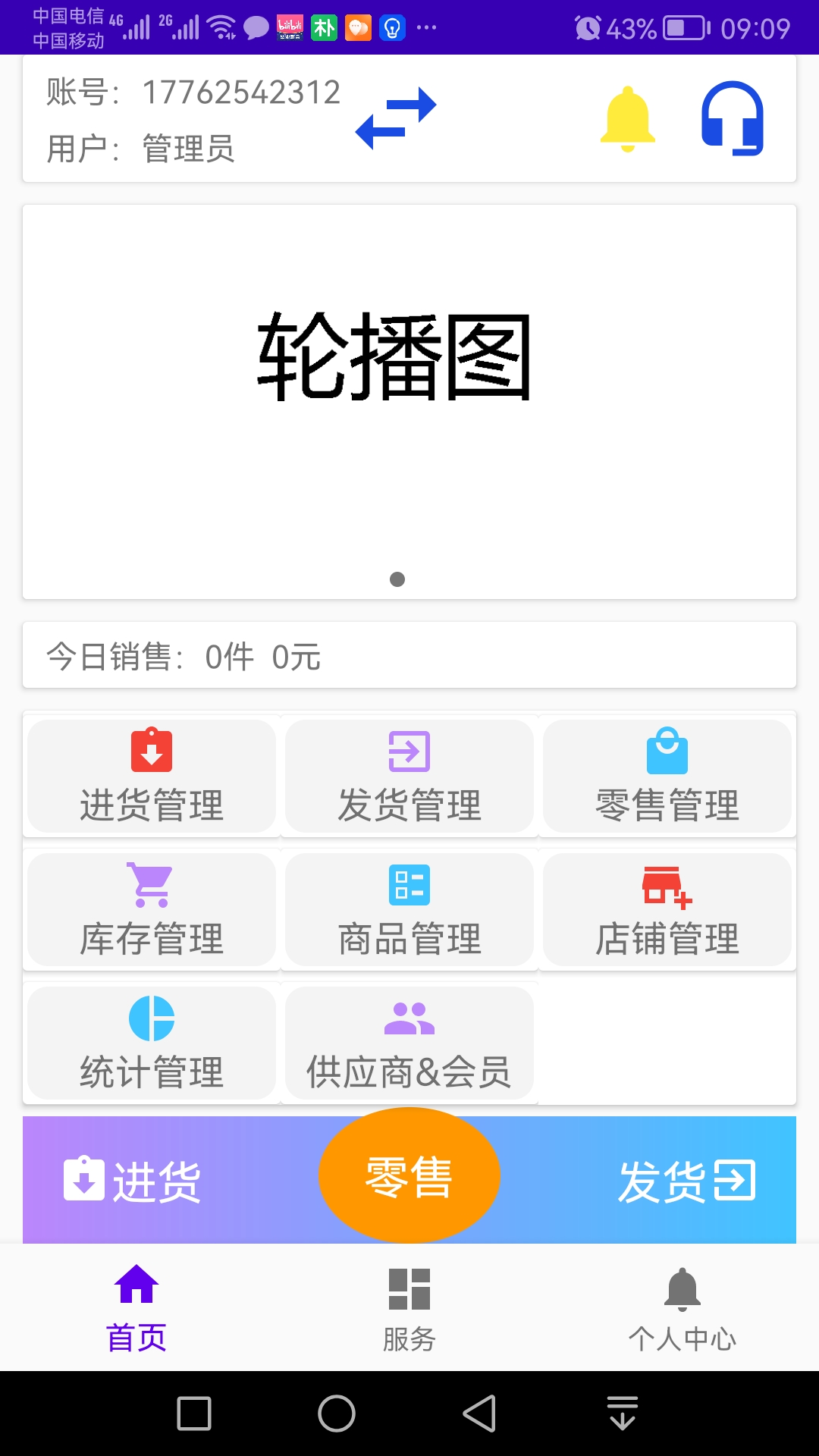This screenshot has width=819, height=1456.
Task: Tap the 轮播图 carousel banner
Action: (409, 402)
